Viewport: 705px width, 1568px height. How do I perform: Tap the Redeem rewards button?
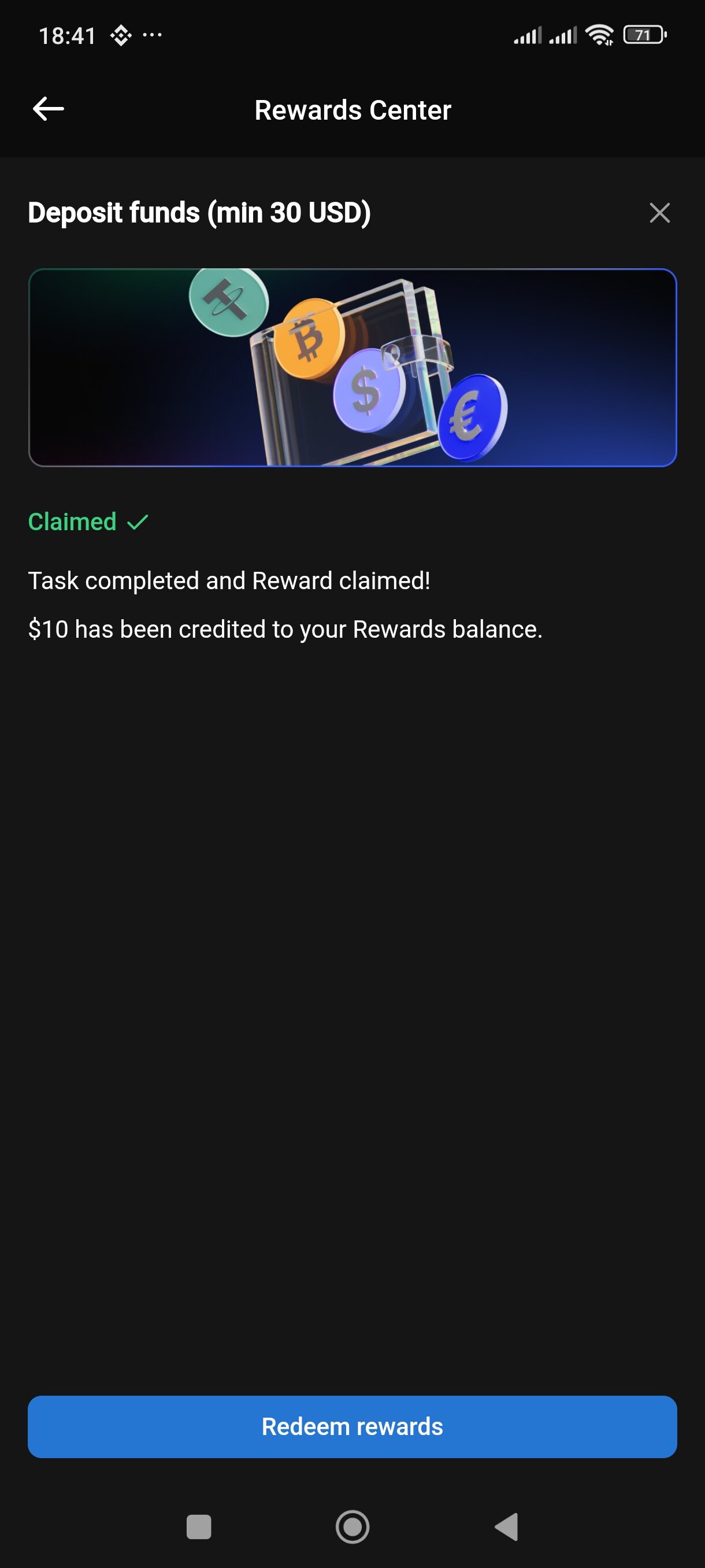click(x=352, y=1426)
